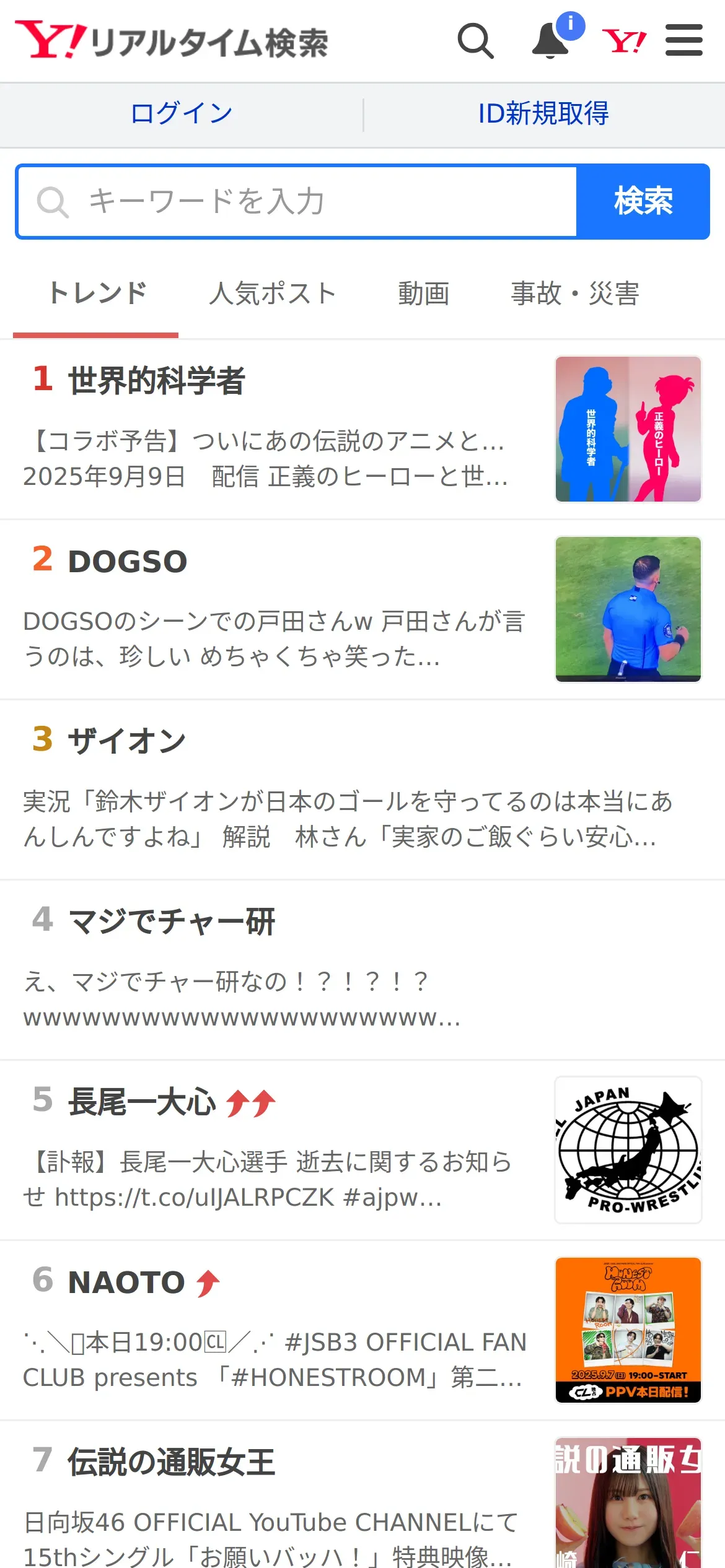Switch to the トレンド tab
The image size is (725, 1568).
[97, 294]
